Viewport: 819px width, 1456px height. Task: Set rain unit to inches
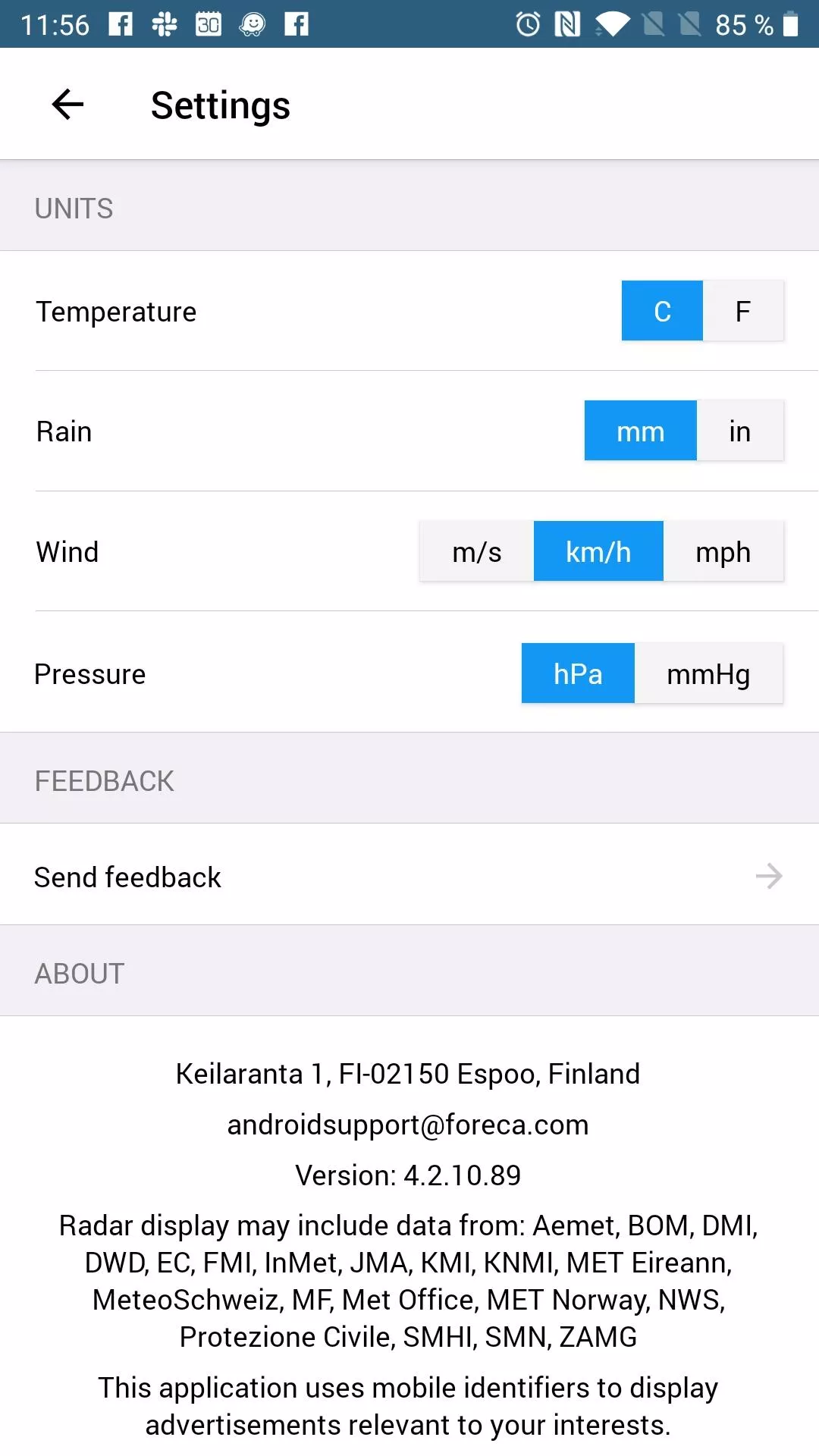click(x=740, y=431)
